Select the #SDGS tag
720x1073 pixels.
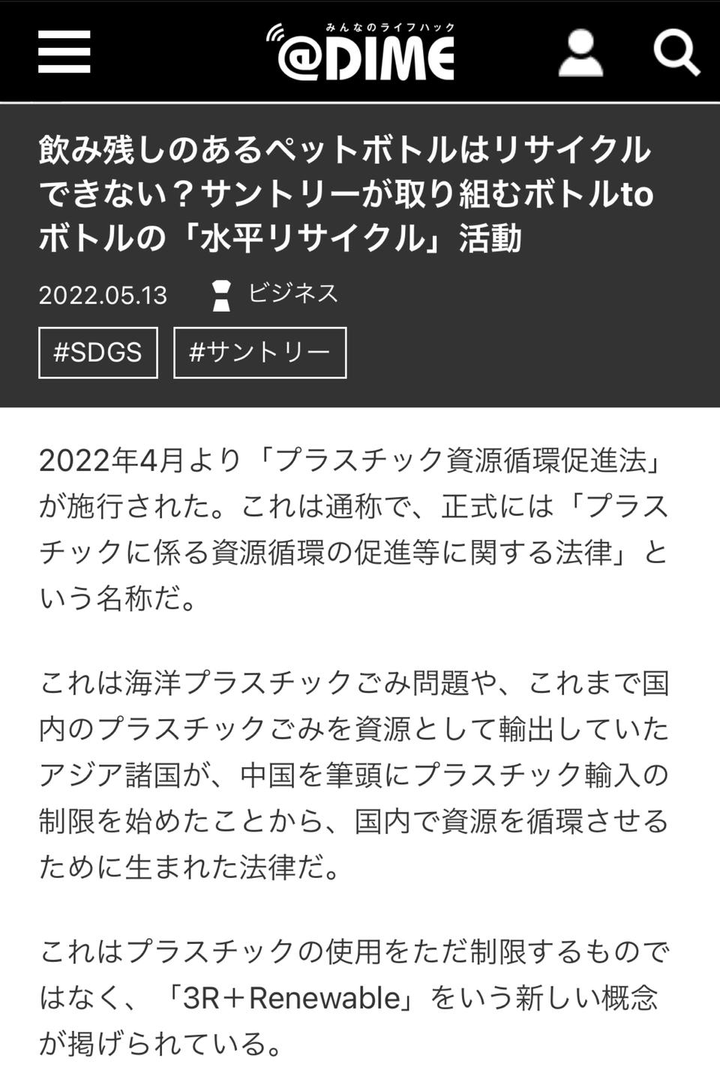[98, 353]
